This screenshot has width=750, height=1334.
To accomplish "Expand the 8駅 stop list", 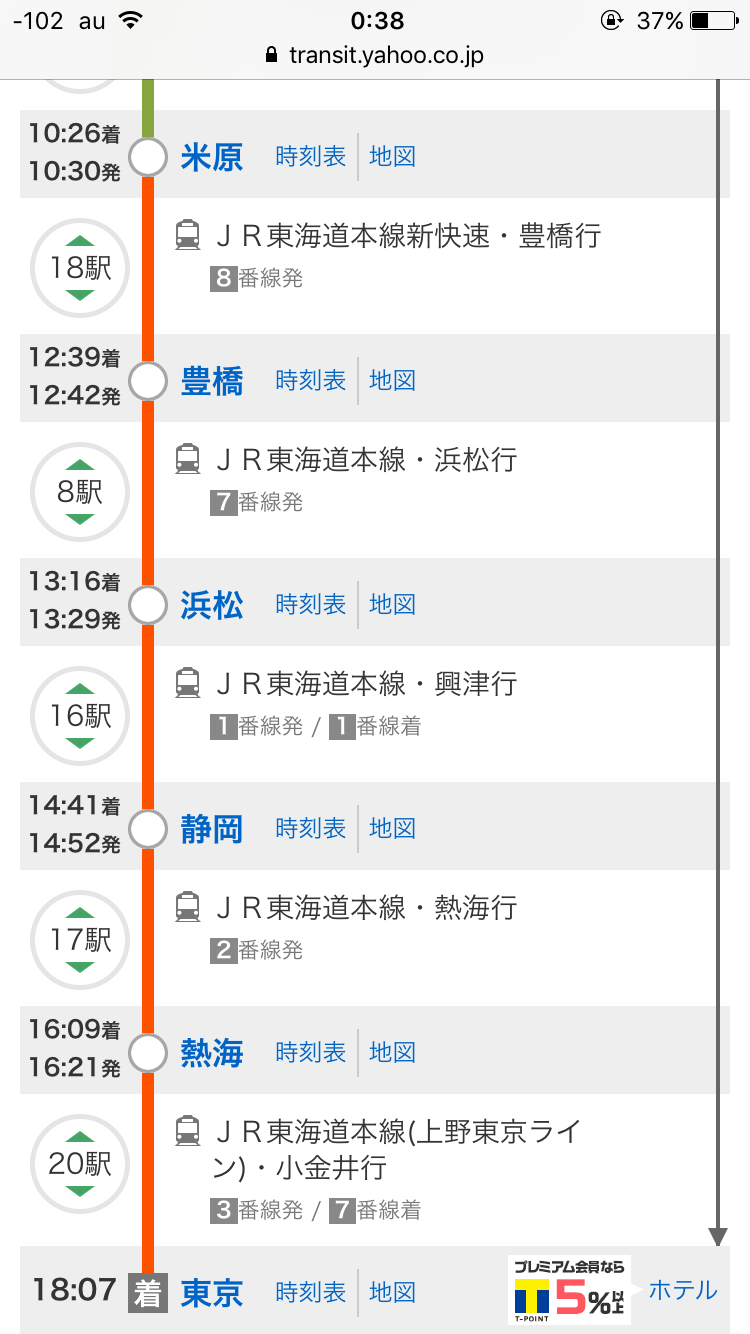I will [x=80, y=491].
